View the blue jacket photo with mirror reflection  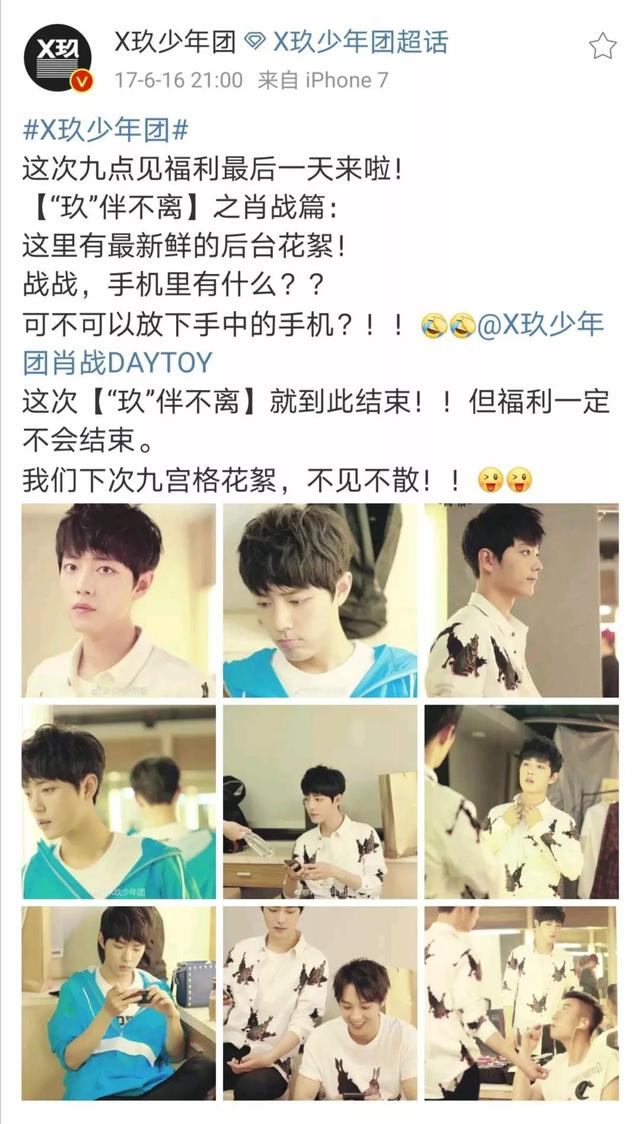pyautogui.click(x=118, y=802)
